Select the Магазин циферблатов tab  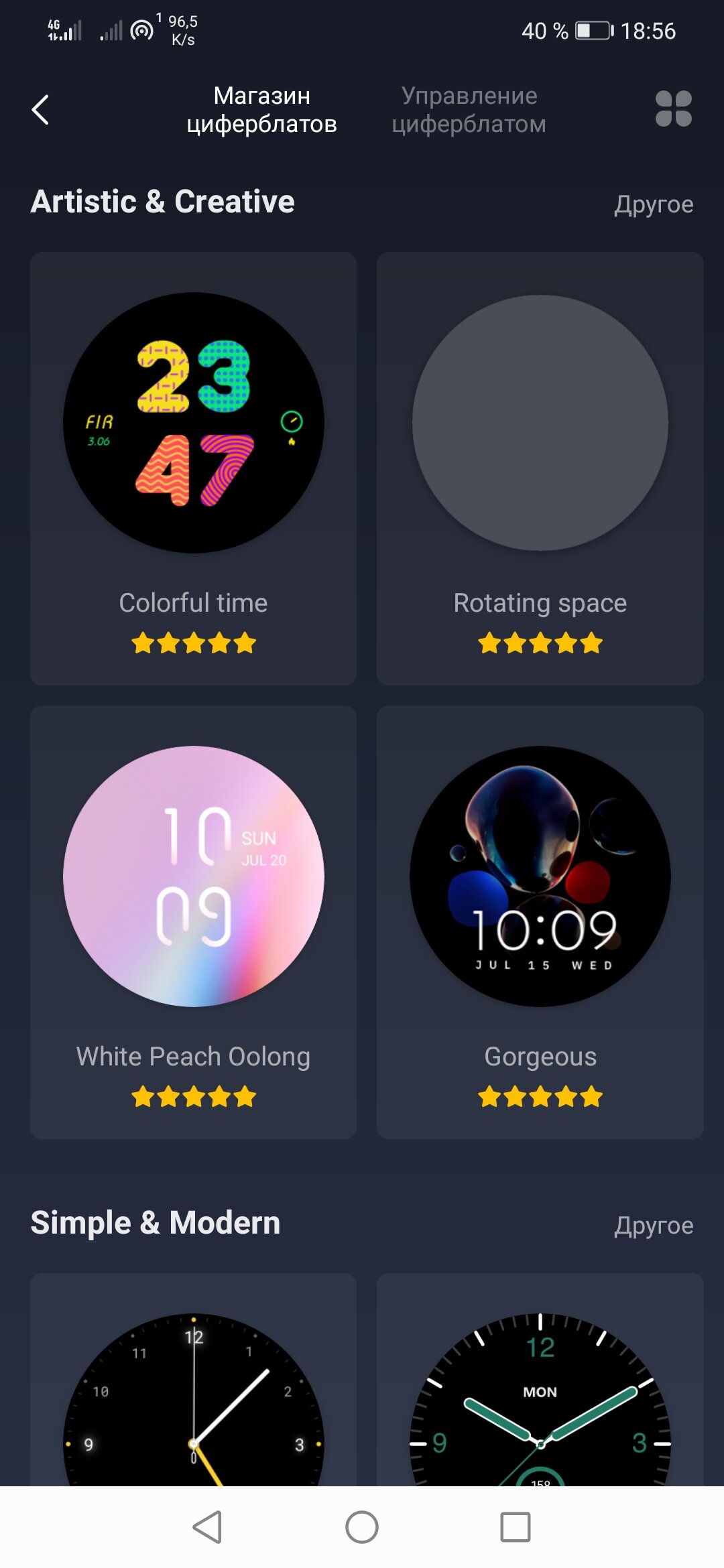pyautogui.click(x=261, y=110)
